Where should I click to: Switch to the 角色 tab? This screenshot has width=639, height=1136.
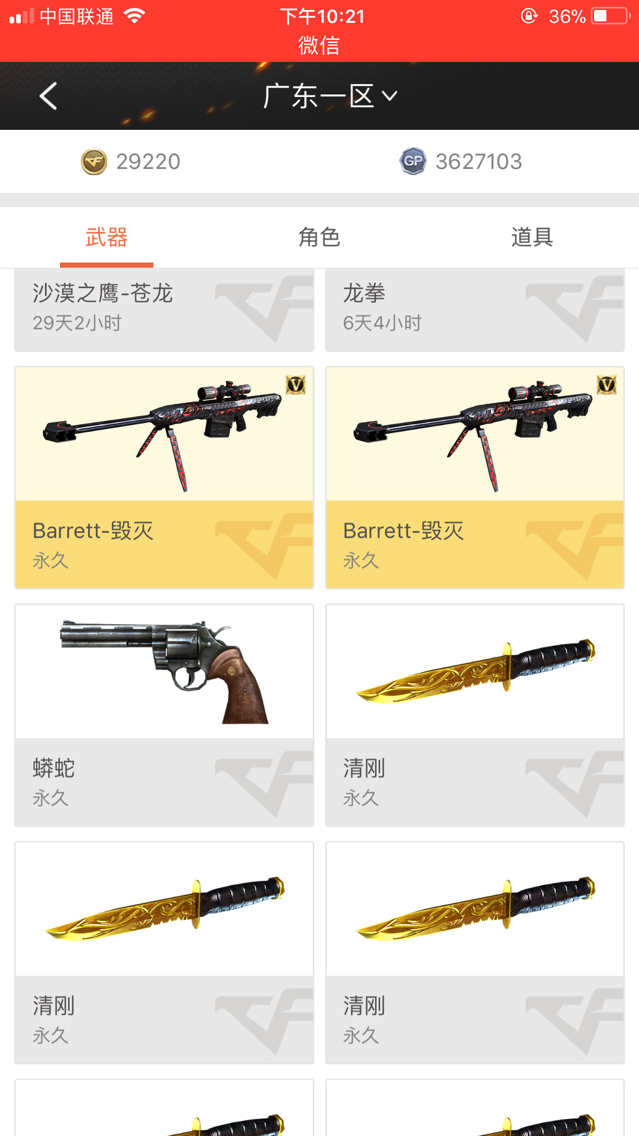click(x=319, y=237)
